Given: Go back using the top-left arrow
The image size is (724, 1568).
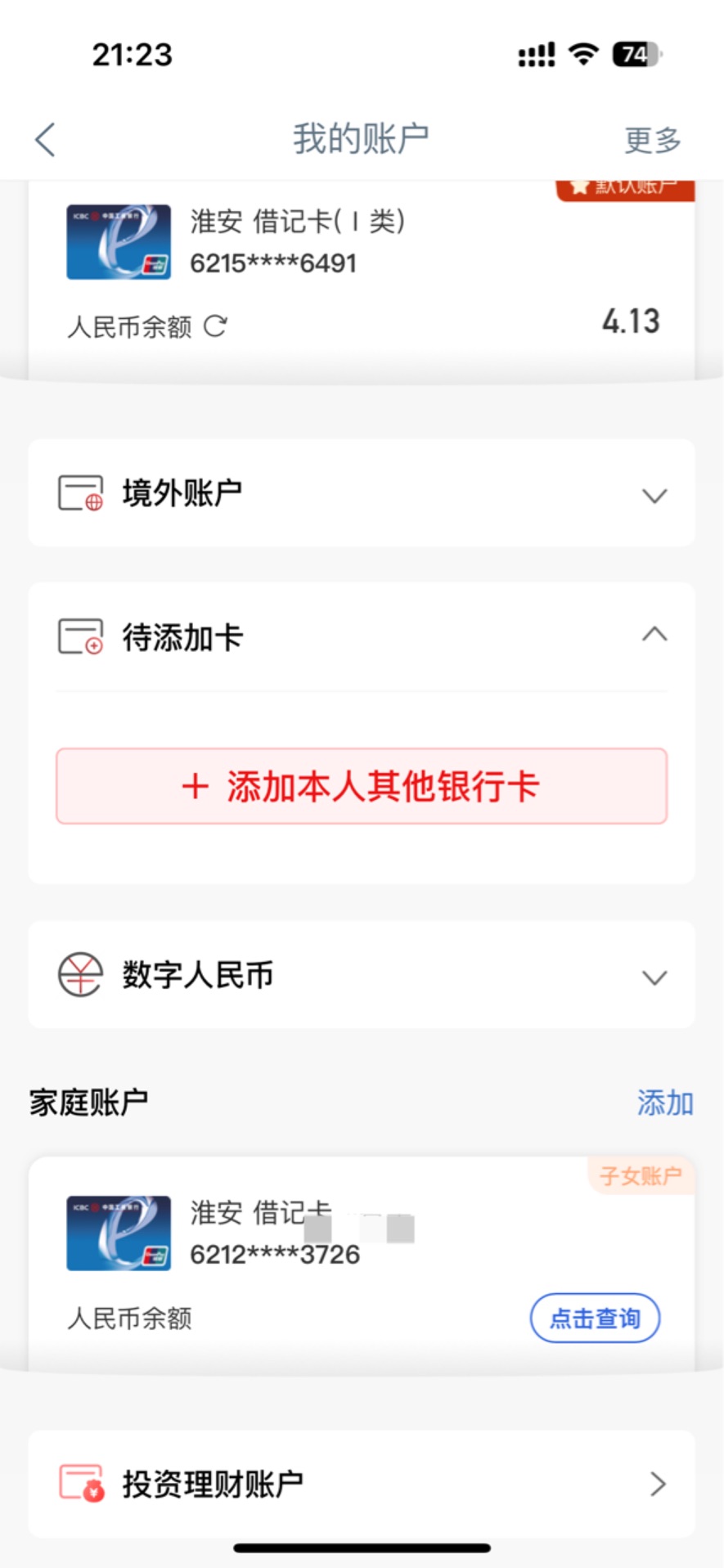Looking at the screenshot, I should pyautogui.click(x=46, y=139).
